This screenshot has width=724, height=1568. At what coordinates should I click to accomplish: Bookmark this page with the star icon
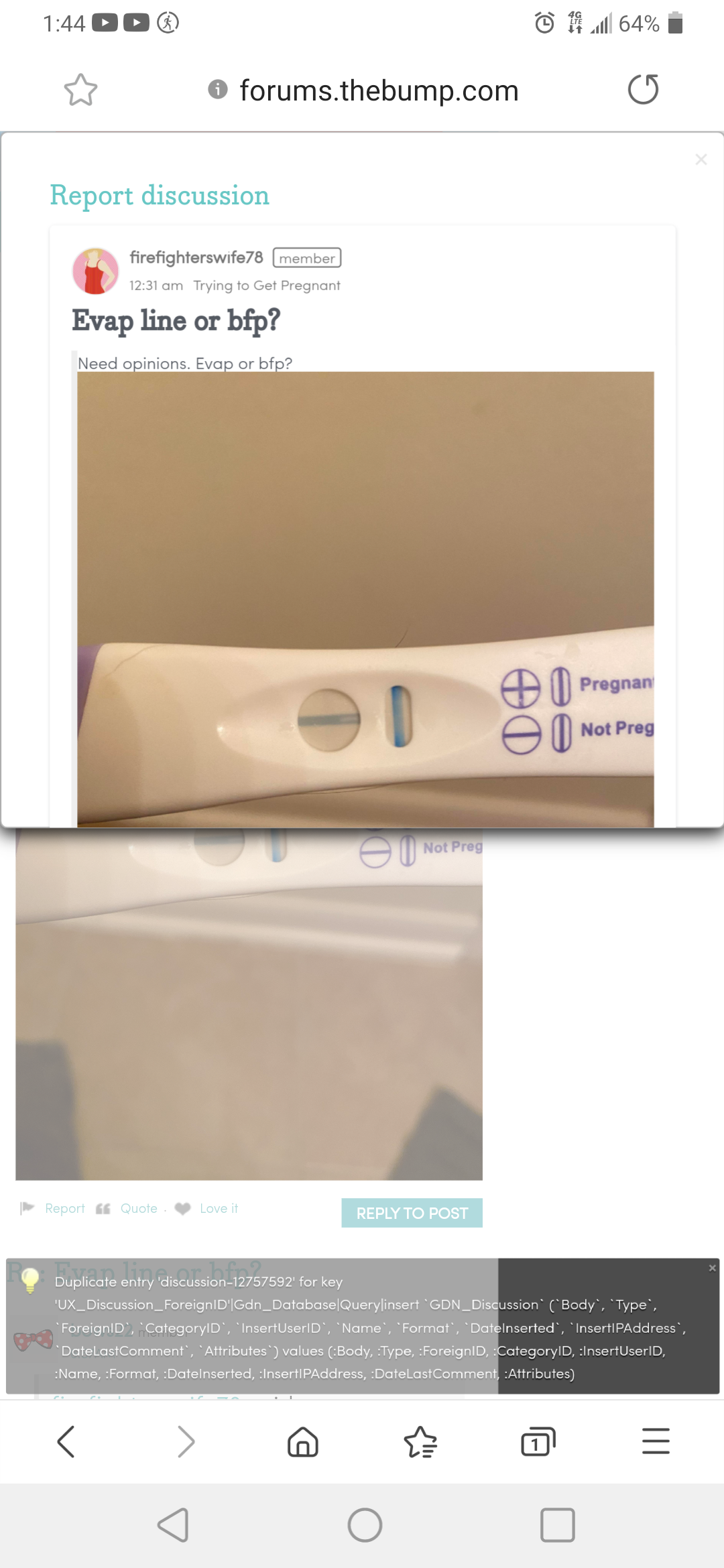(x=80, y=90)
